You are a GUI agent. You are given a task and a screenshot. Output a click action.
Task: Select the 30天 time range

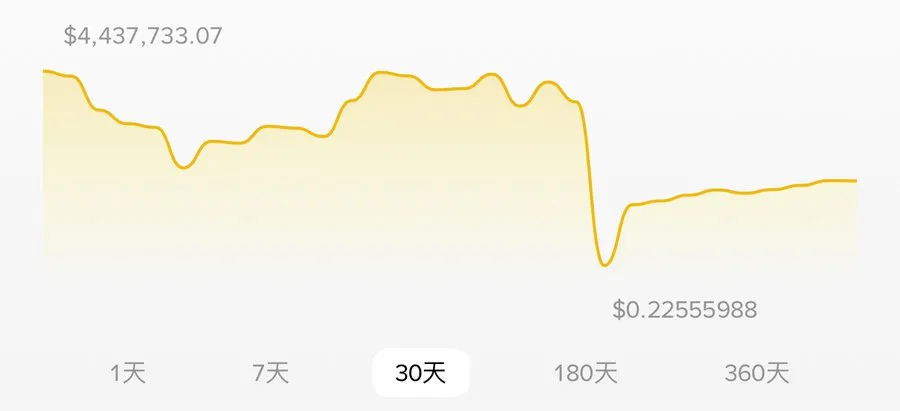pyautogui.click(x=421, y=374)
